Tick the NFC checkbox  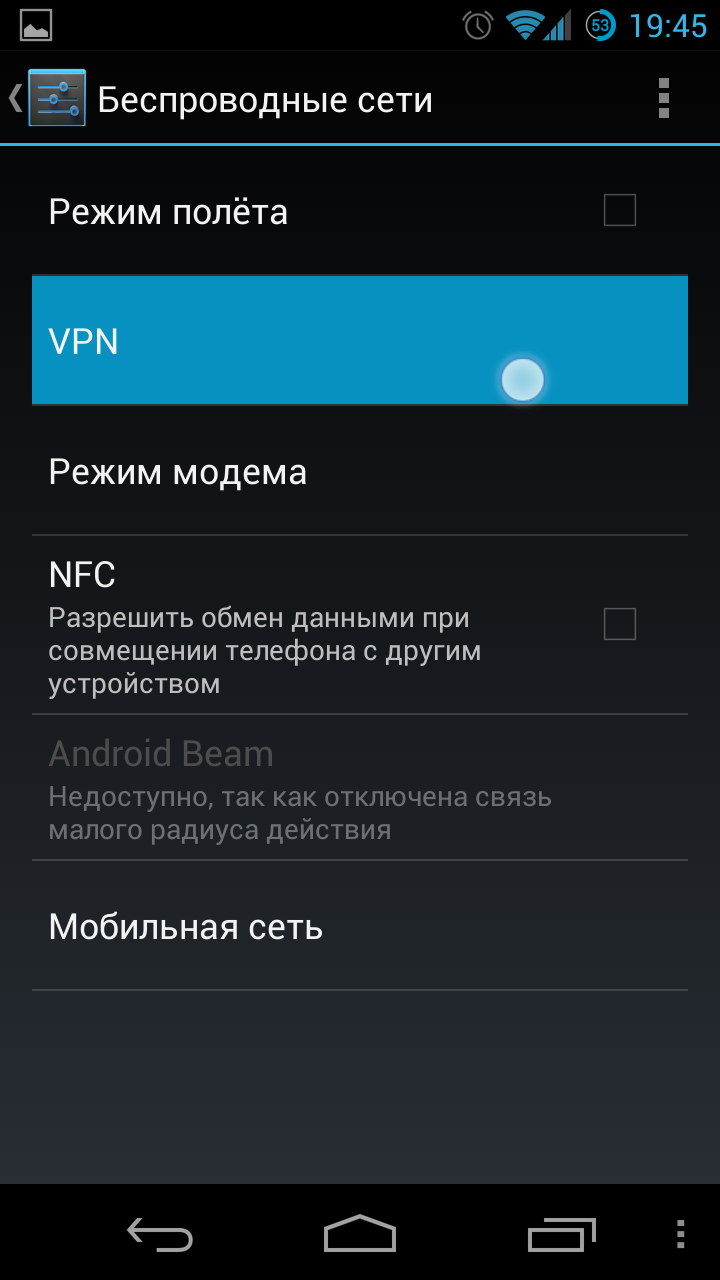(x=620, y=624)
